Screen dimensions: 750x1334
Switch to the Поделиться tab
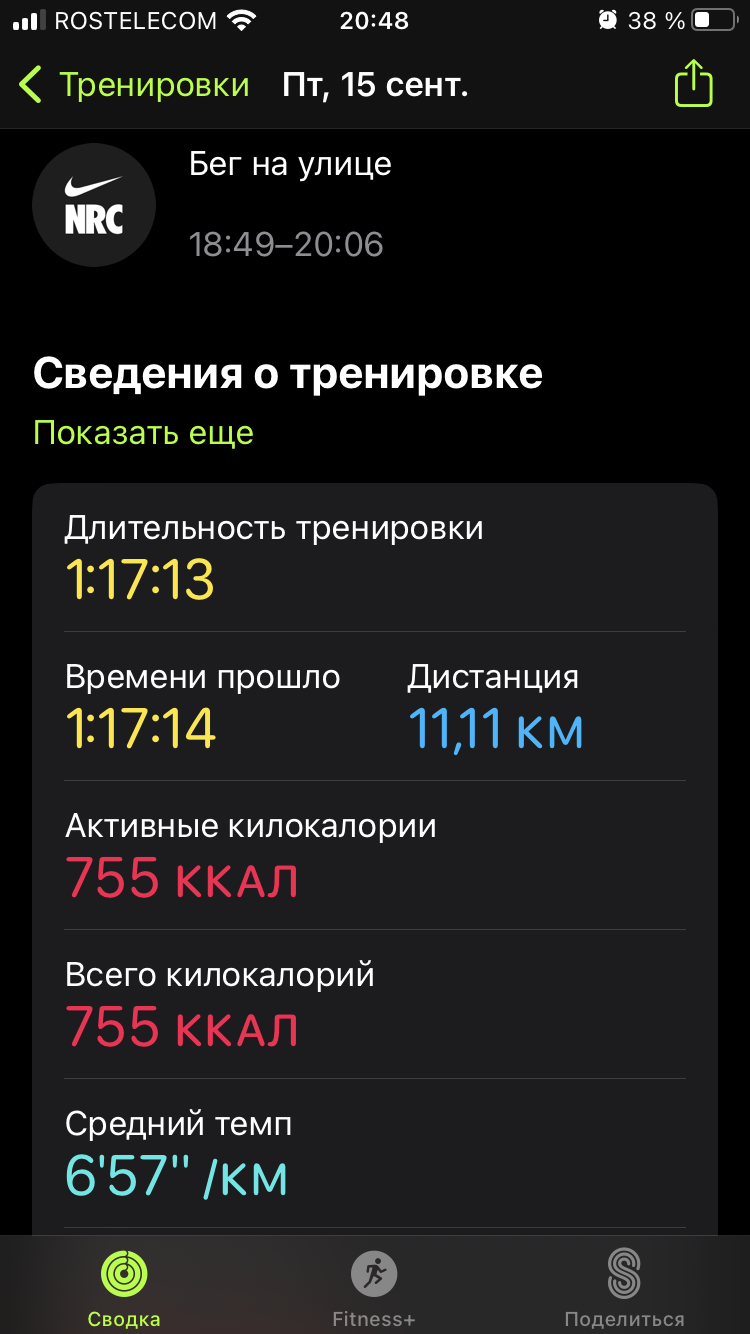point(624,1288)
